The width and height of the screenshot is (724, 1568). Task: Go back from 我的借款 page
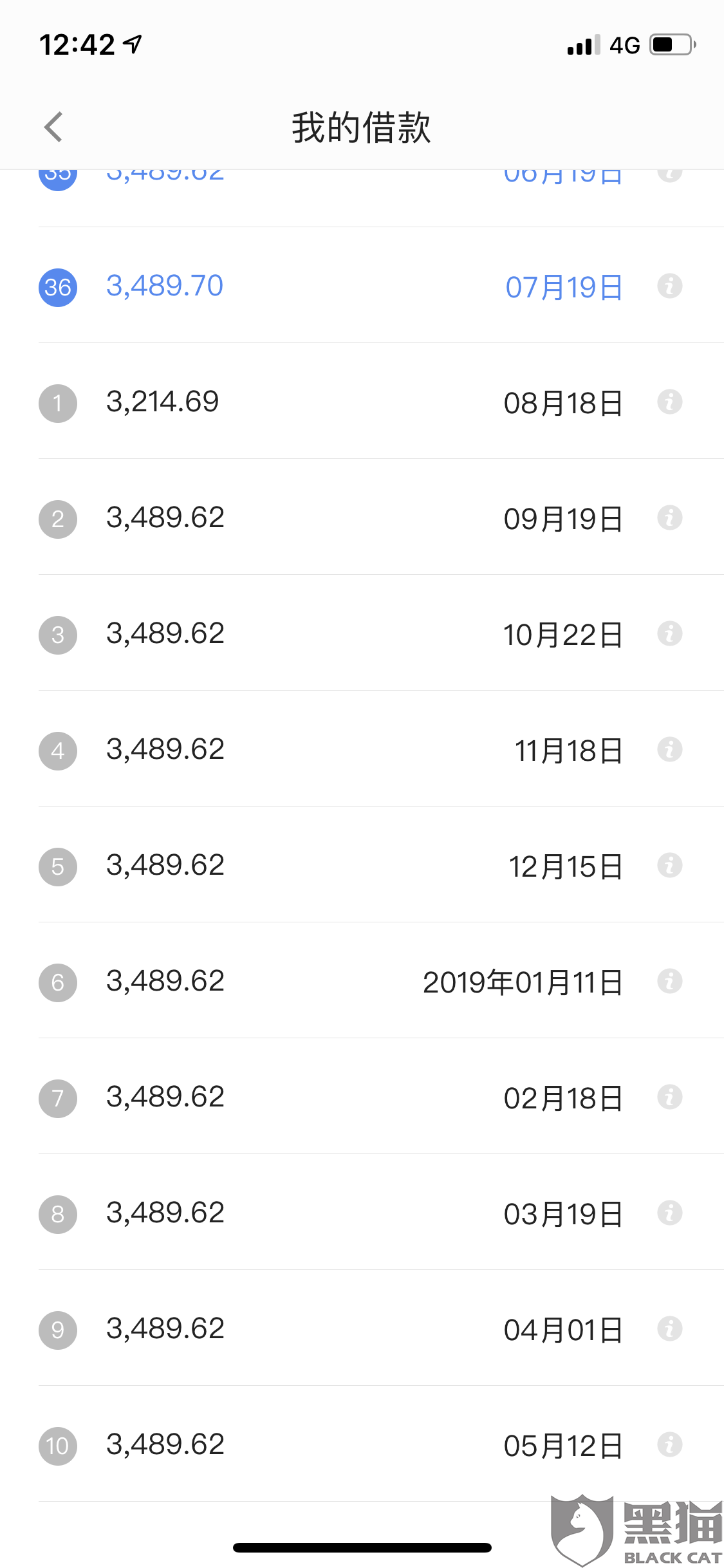pyautogui.click(x=54, y=127)
